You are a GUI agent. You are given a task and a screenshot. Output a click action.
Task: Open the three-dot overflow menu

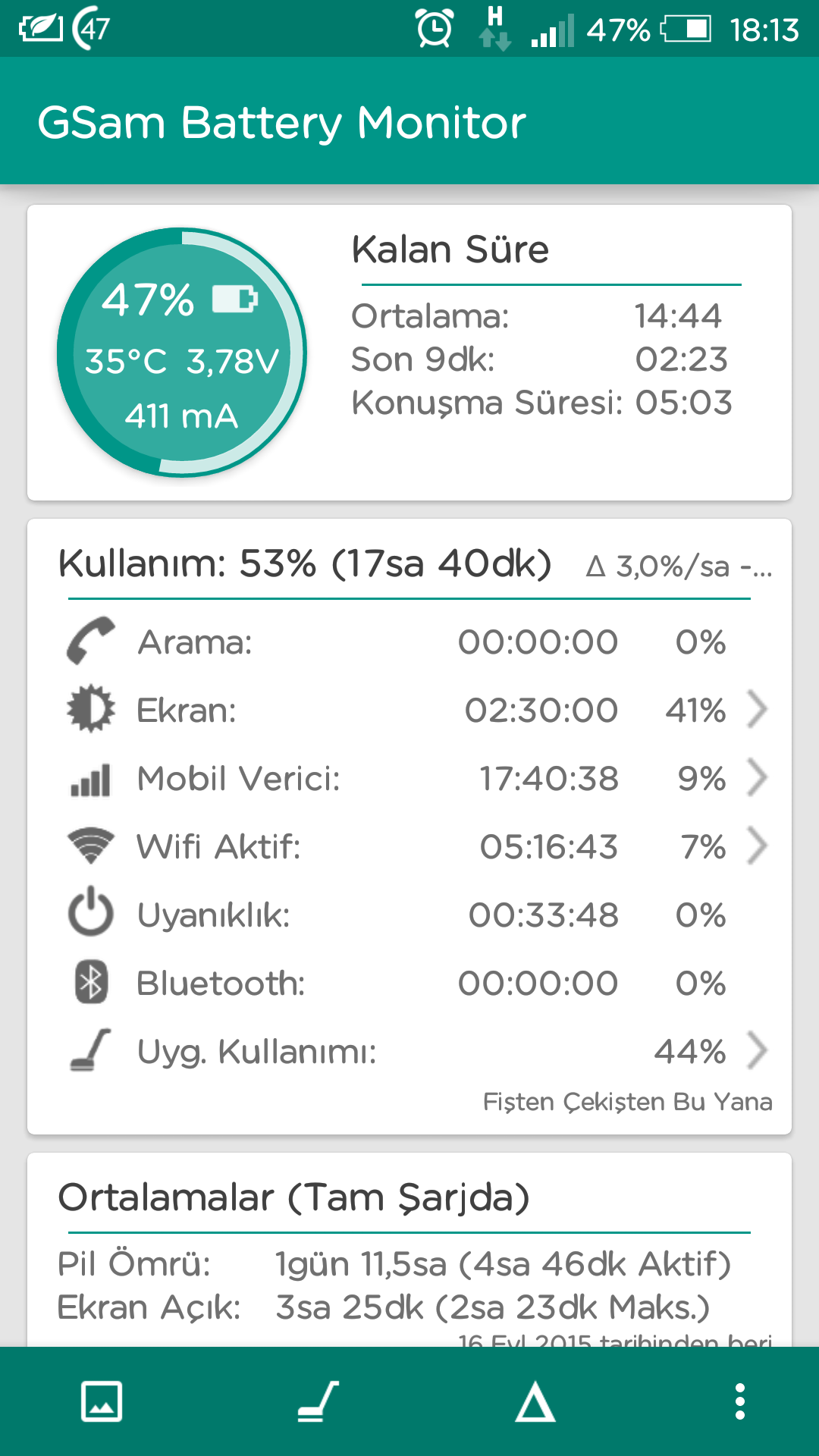[x=740, y=1401]
